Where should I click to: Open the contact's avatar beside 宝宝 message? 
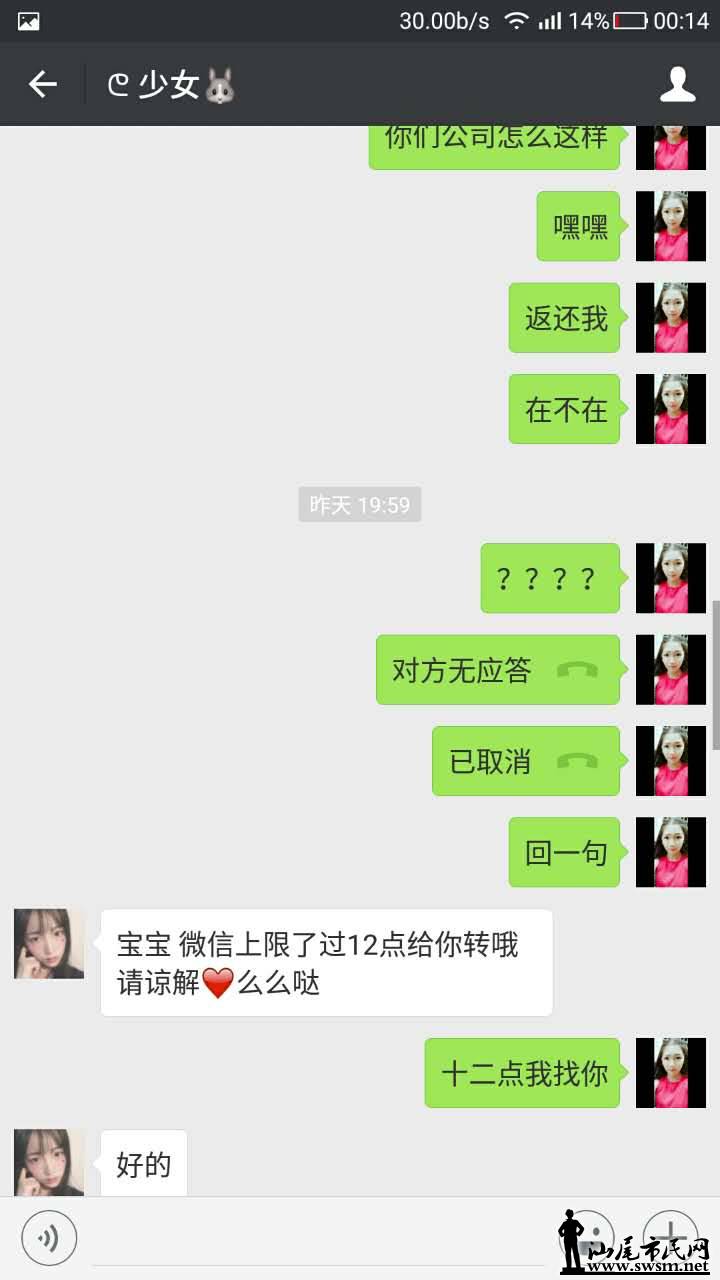(x=49, y=944)
